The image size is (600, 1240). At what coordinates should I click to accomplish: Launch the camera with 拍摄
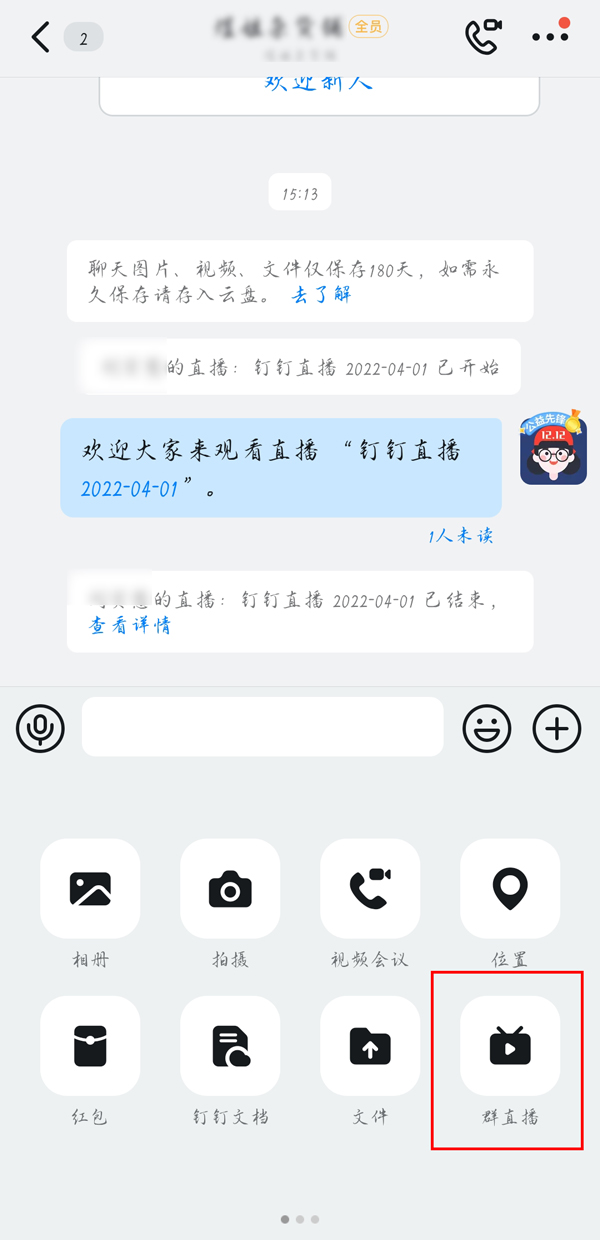click(230, 889)
